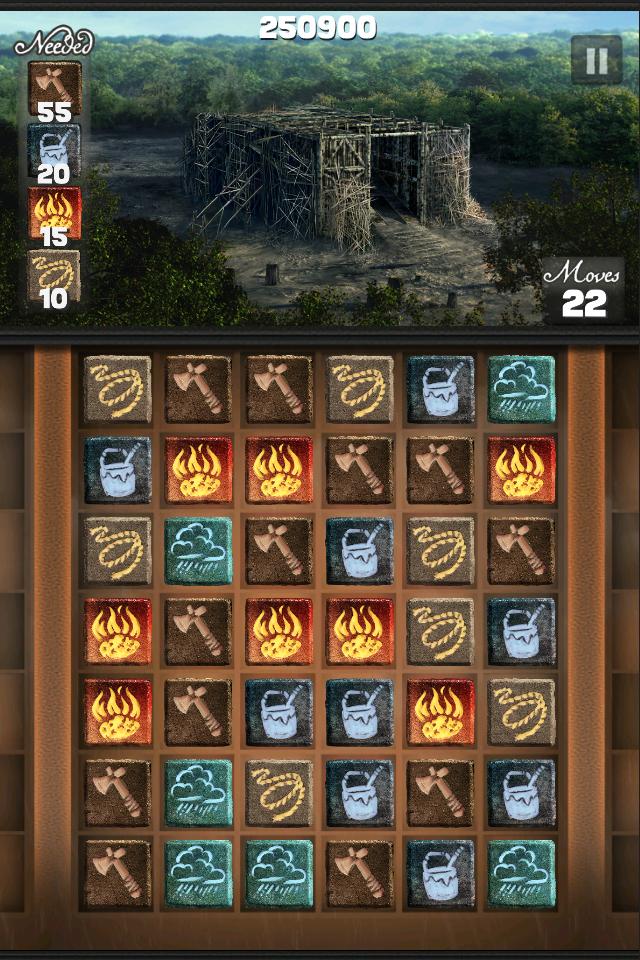
Task: Tap the rain cloud tile in the third row
Action: tap(198, 550)
